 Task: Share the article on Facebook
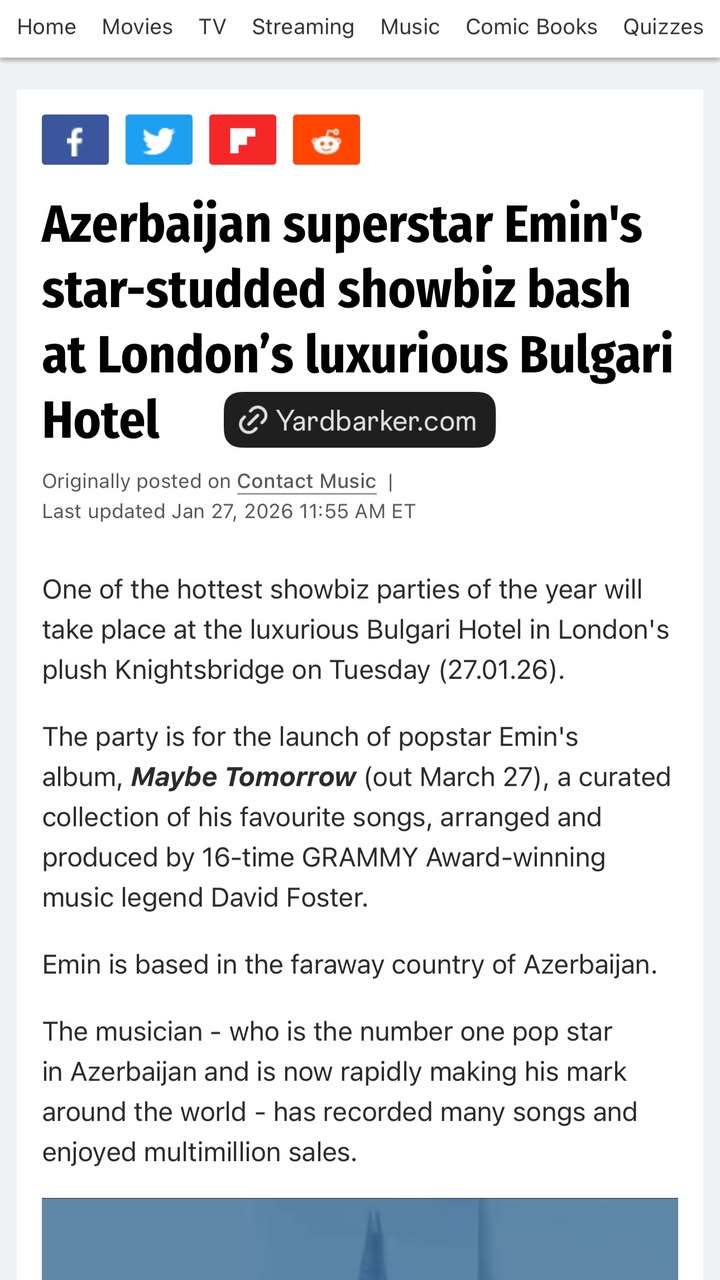[75, 140]
